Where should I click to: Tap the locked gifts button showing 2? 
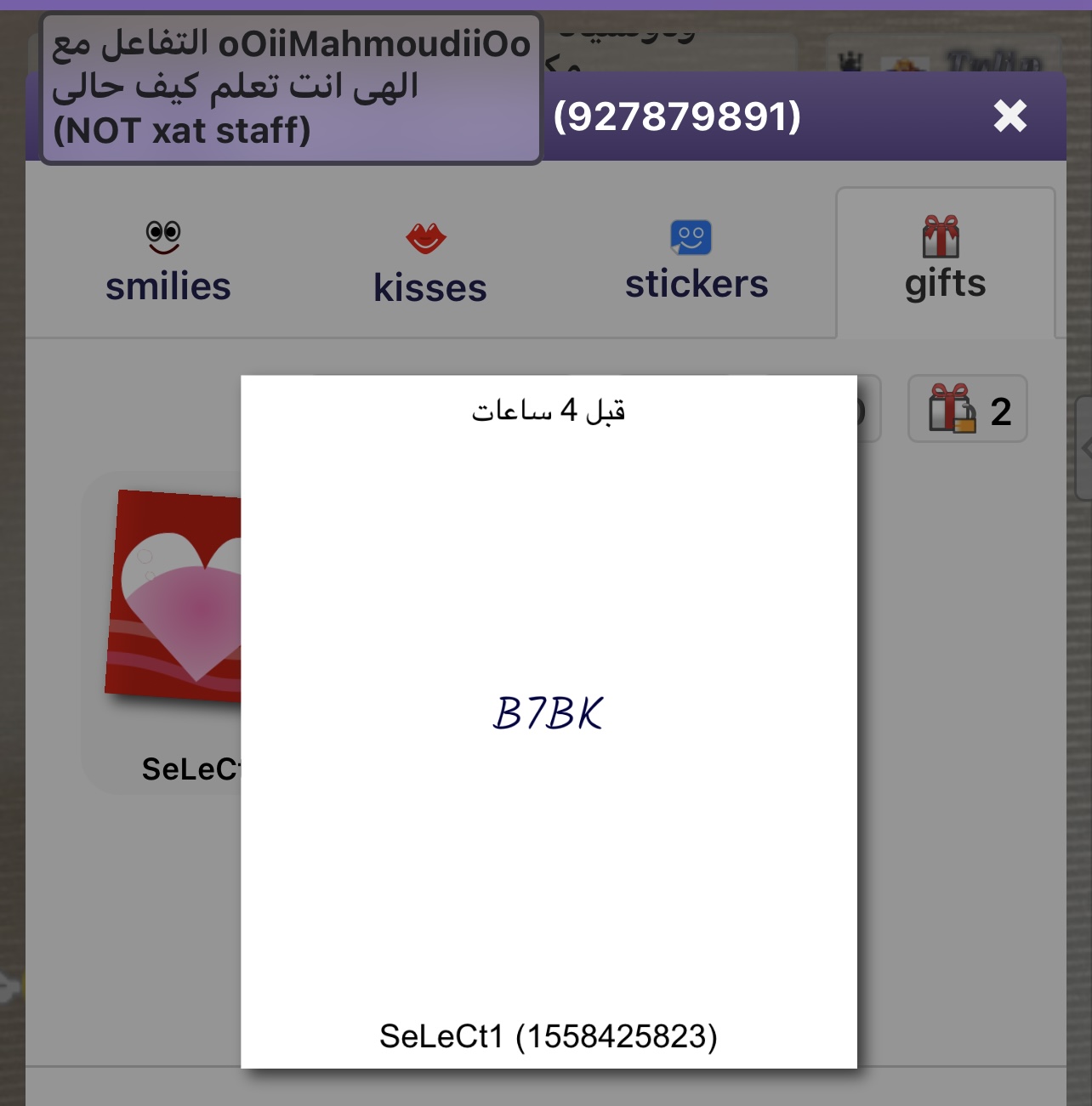coord(968,410)
